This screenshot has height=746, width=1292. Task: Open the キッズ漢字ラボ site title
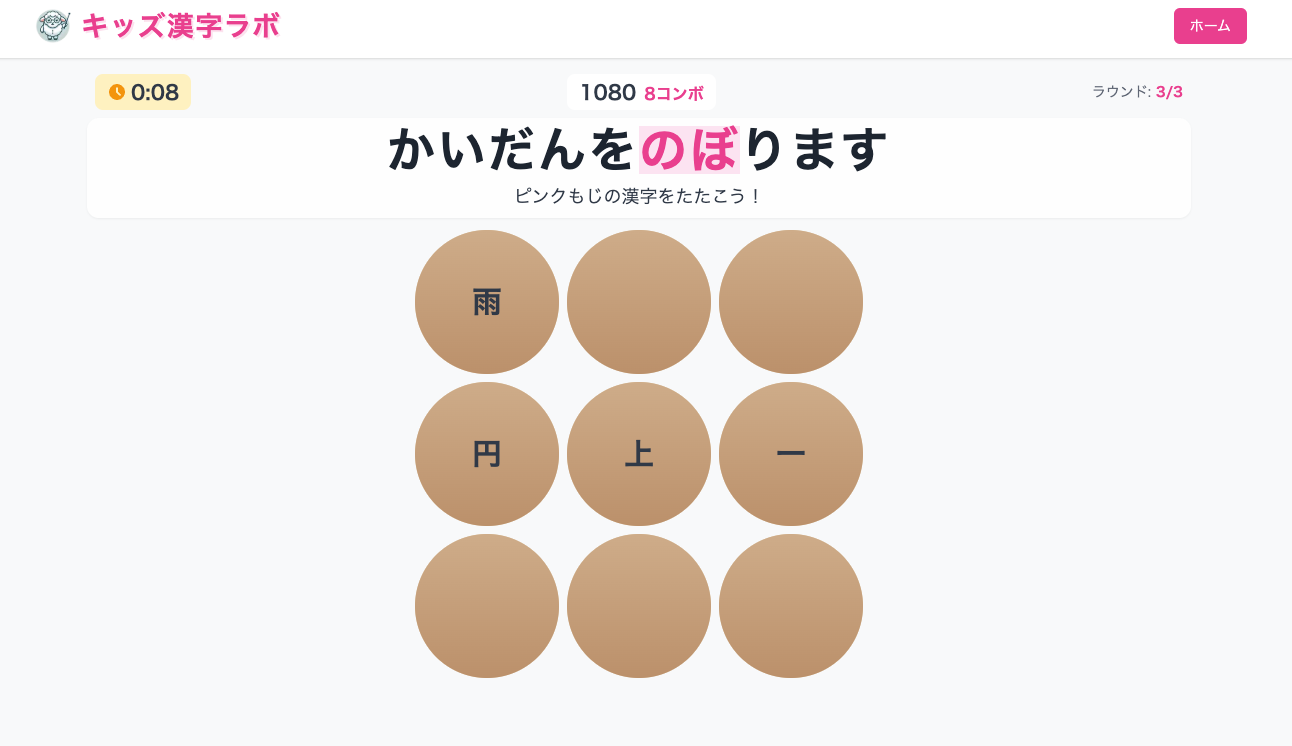(x=180, y=26)
